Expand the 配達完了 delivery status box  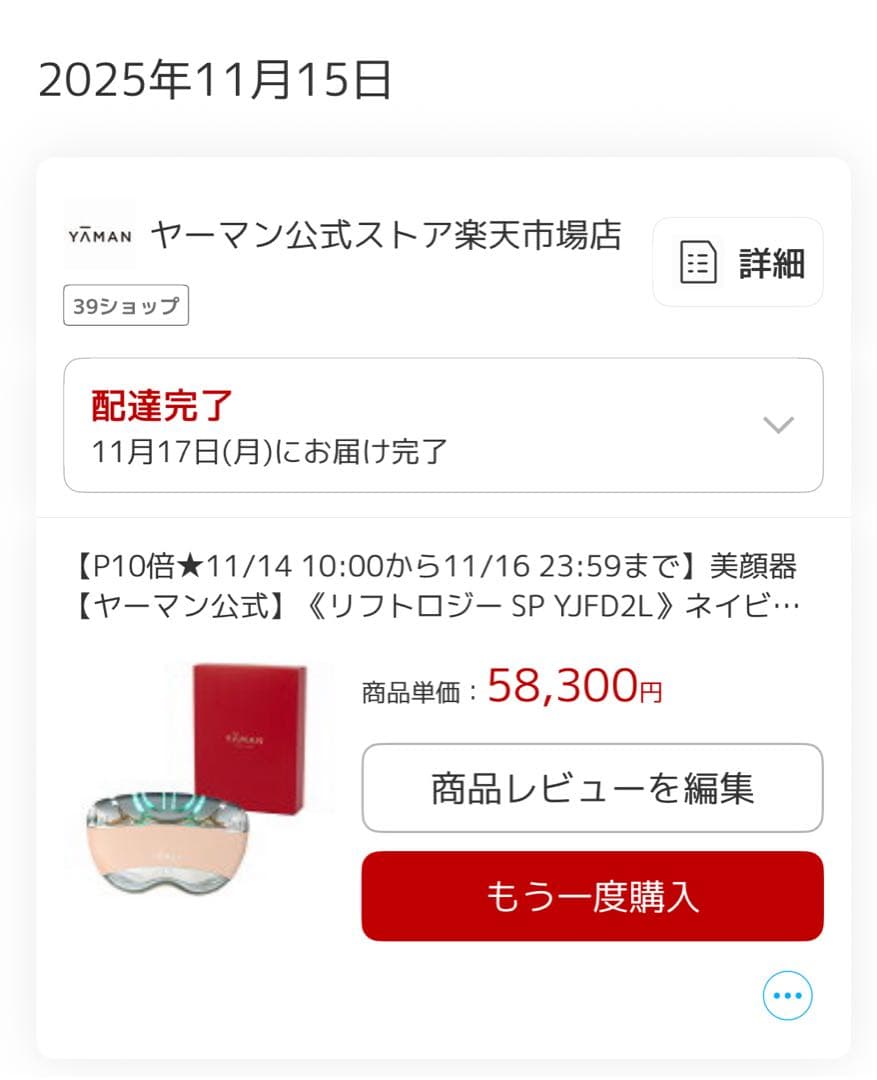(443, 425)
